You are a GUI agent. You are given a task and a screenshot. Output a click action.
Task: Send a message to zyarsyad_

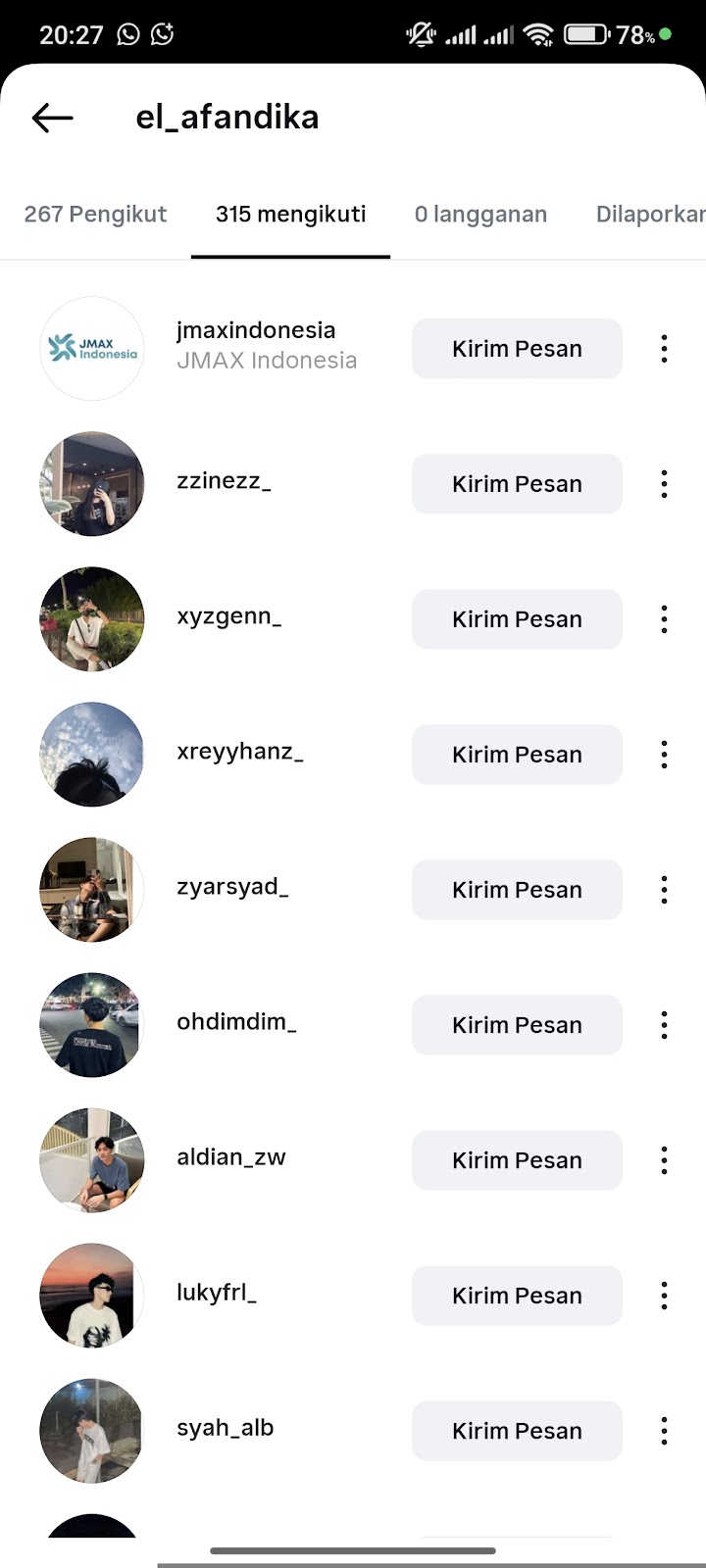click(x=517, y=890)
